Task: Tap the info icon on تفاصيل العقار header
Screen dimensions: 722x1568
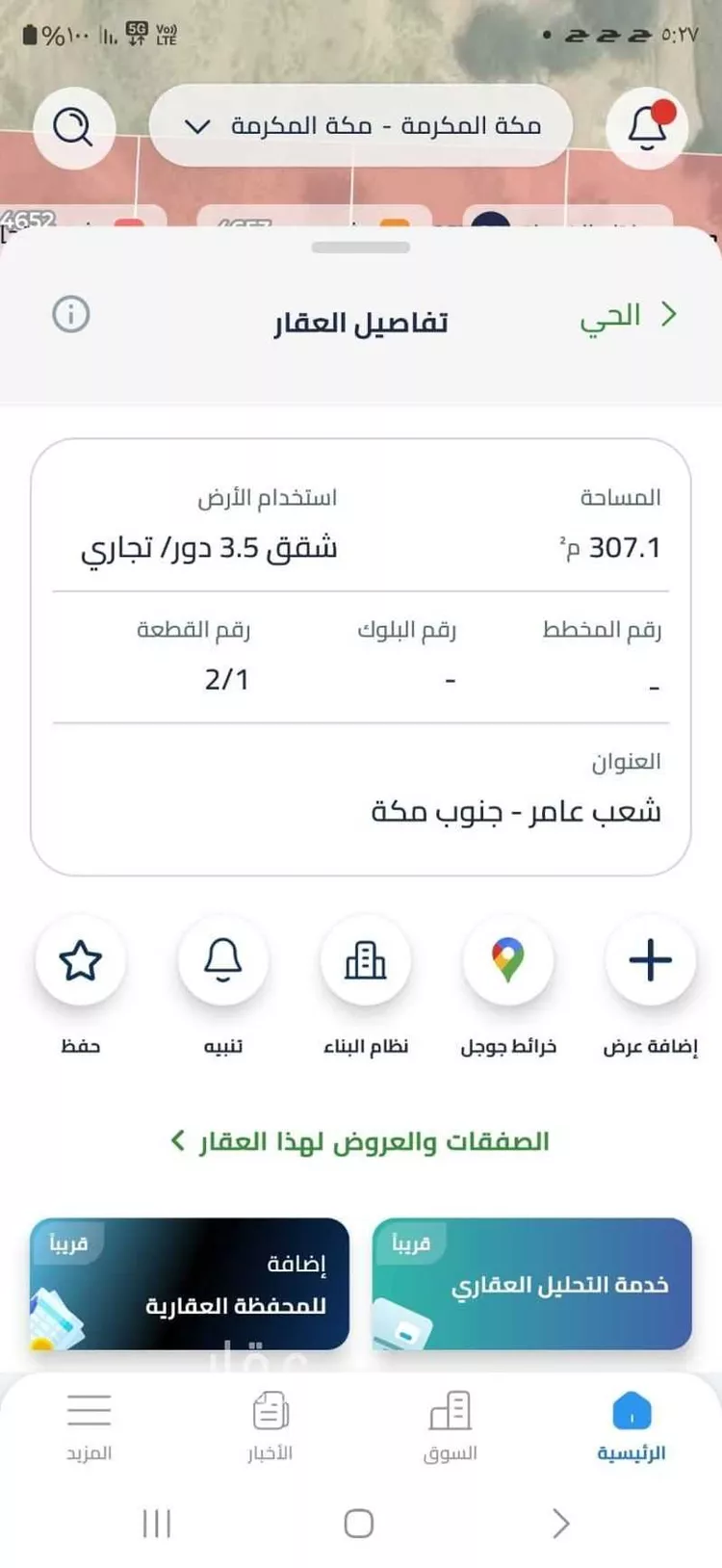Action: click(72, 314)
